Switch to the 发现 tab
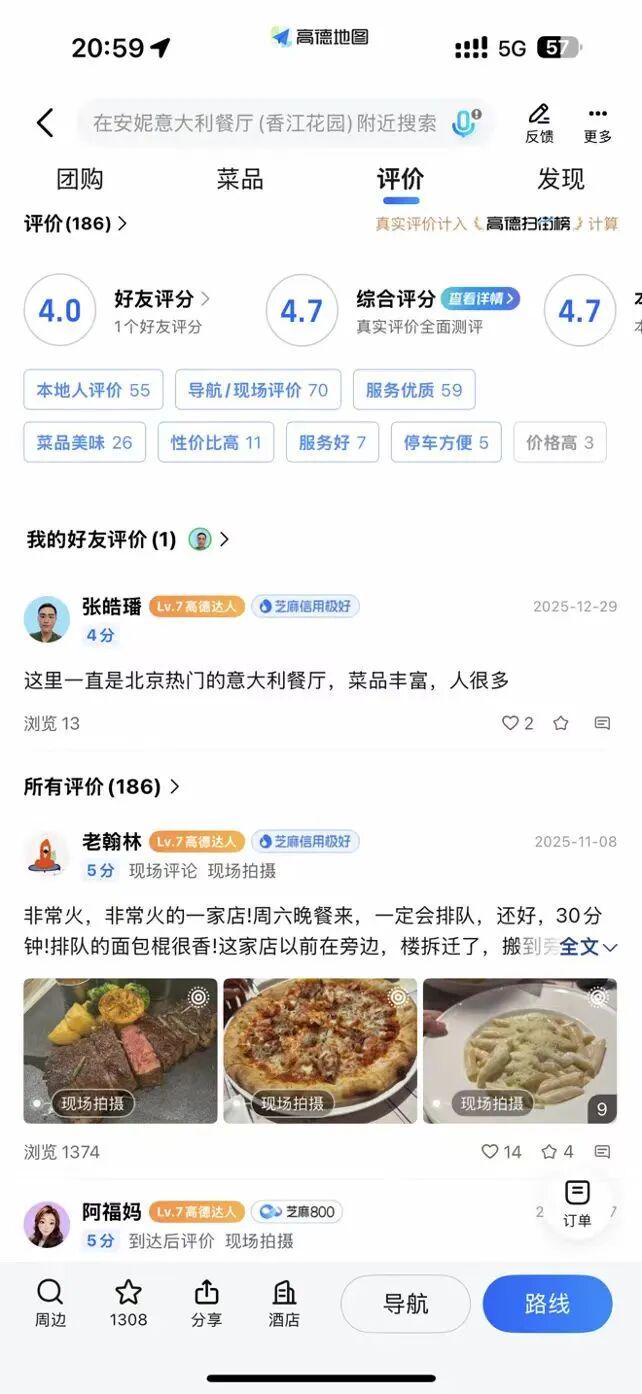Image resolution: width=642 pixels, height=1394 pixels. pyautogui.click(x=560, y=180)
